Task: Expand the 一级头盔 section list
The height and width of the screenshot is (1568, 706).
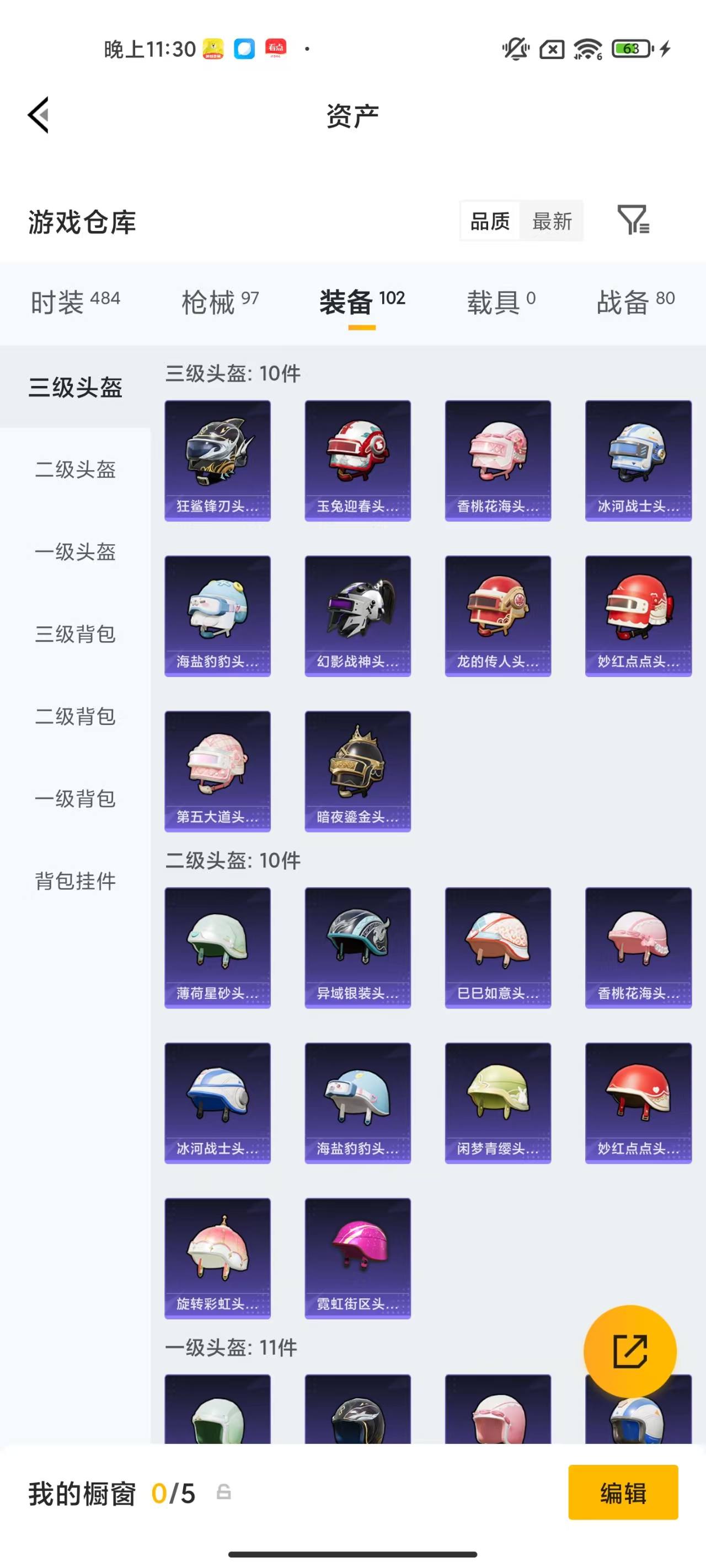Action: (74, 552)
